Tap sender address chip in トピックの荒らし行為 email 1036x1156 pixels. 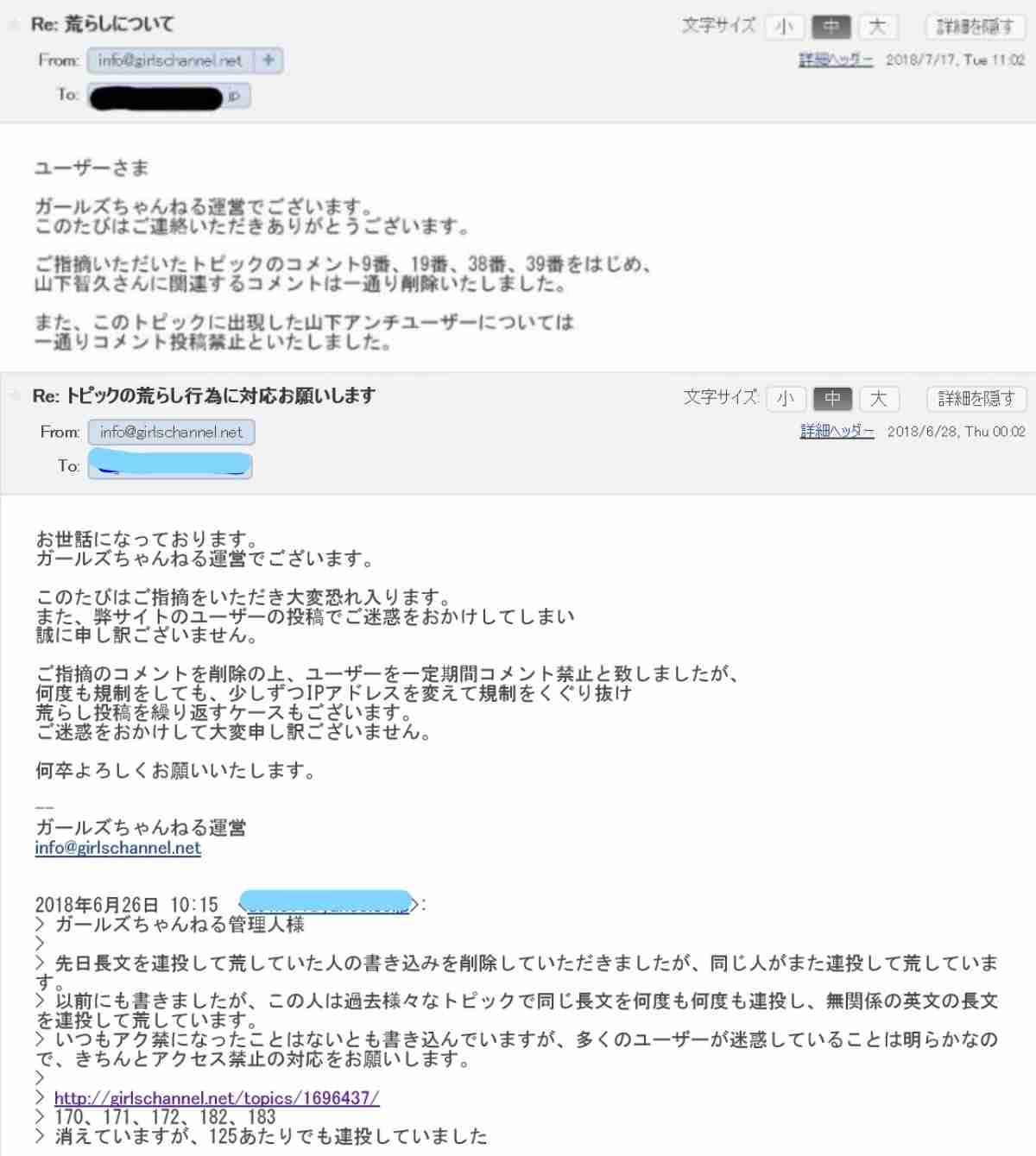(x=171, y=432)
